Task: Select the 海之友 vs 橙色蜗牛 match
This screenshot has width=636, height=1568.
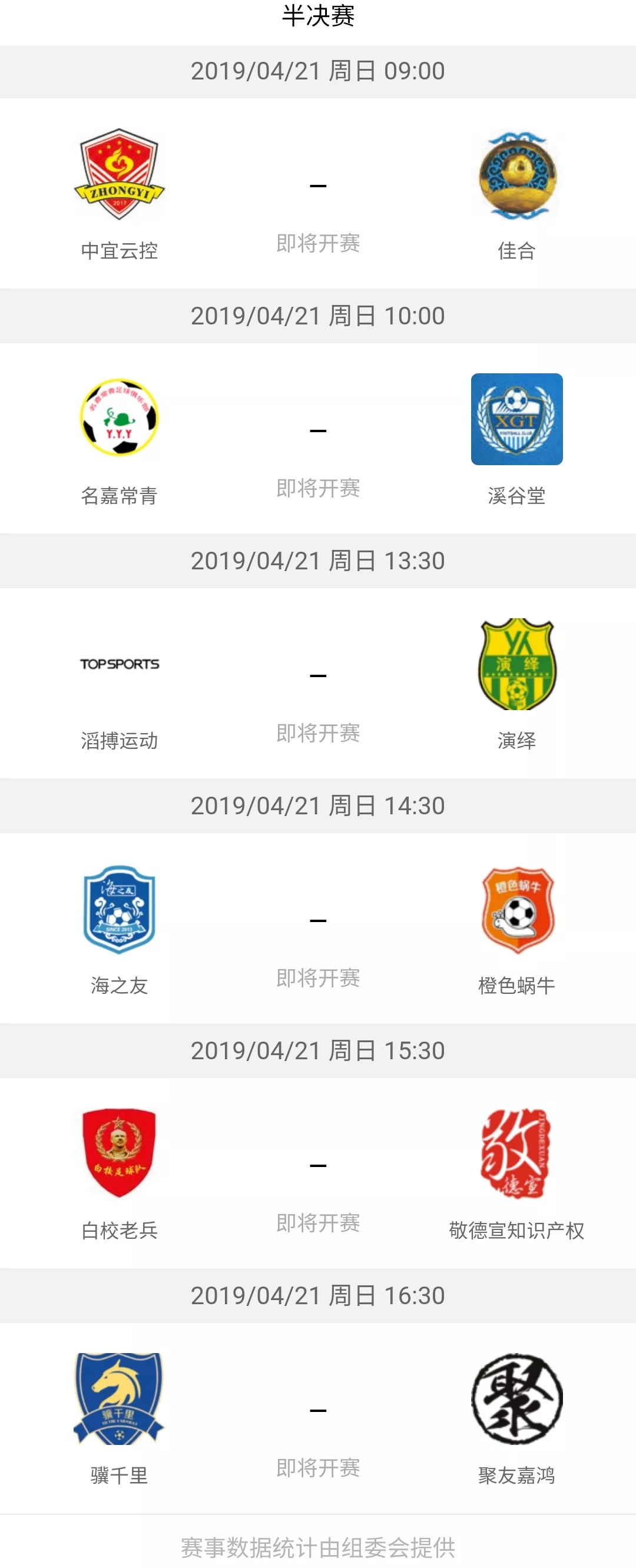Action: pyautogui.click(x=317, y=929)
